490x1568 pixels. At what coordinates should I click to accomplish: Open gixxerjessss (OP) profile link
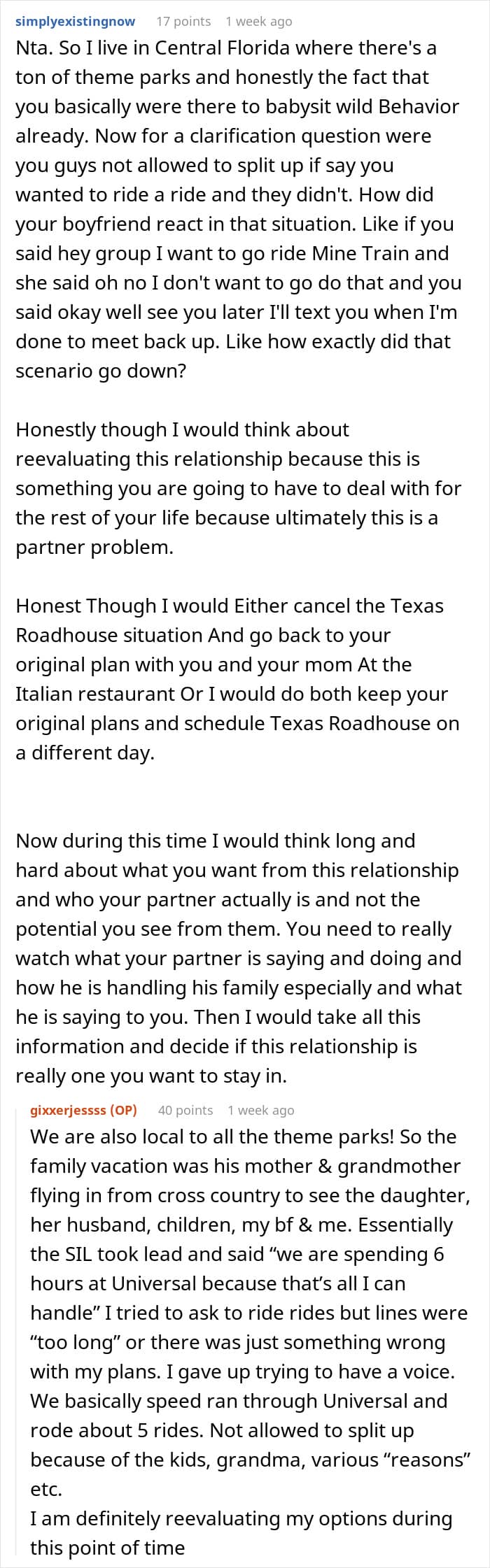[84, 1110]
